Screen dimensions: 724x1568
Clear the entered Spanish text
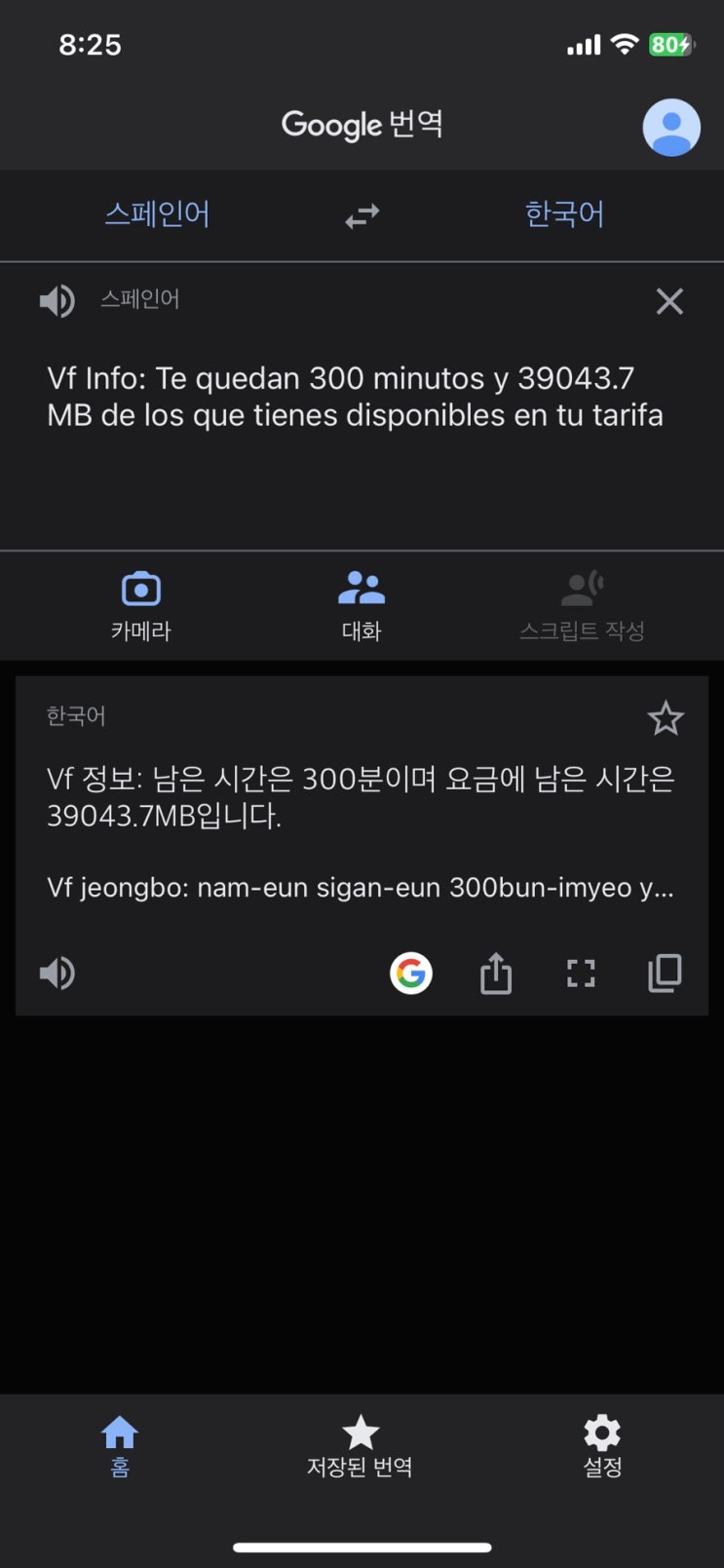pyautogui.click(x=669, y=301)
